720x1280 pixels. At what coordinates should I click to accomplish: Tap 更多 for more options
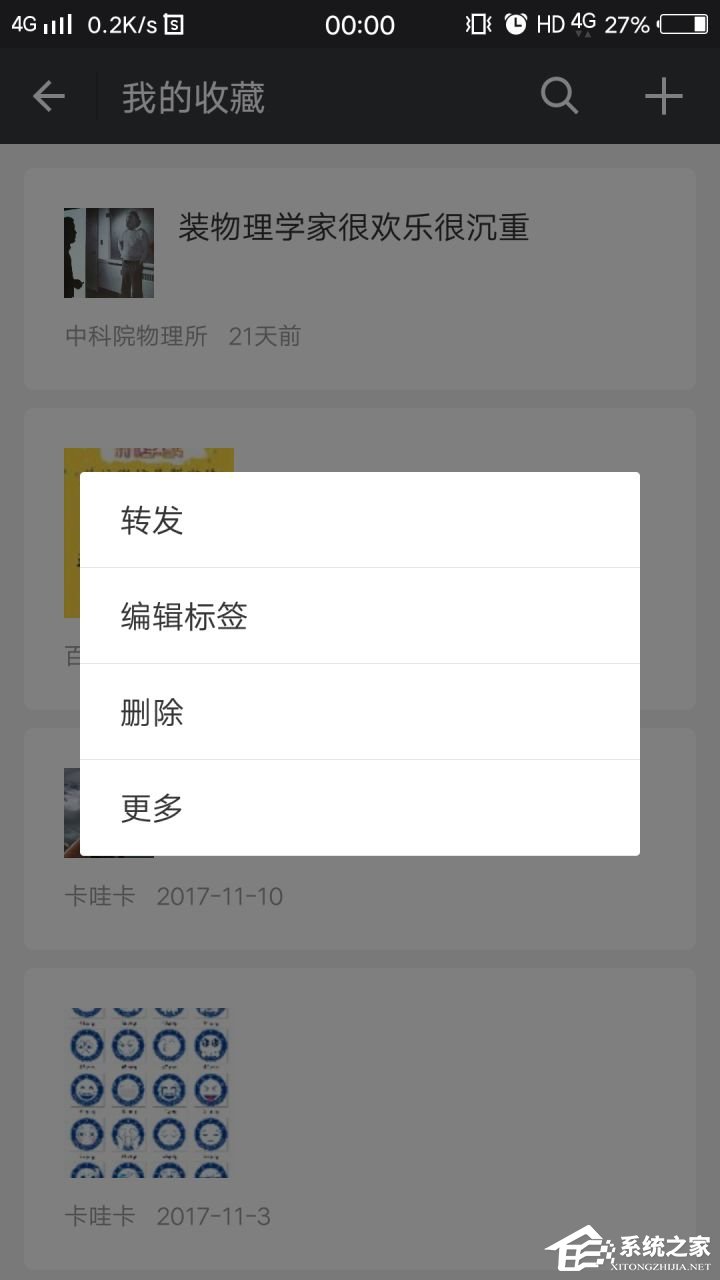click(x=150, y=807)
